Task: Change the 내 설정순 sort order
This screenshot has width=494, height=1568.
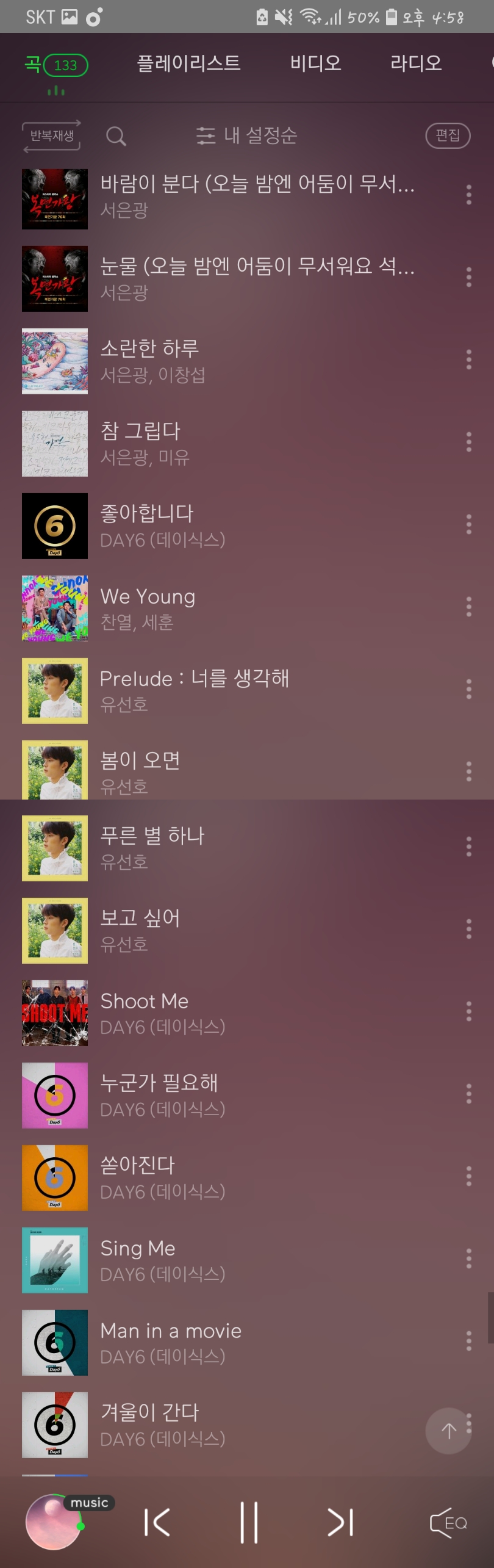Action: (247, 135)
